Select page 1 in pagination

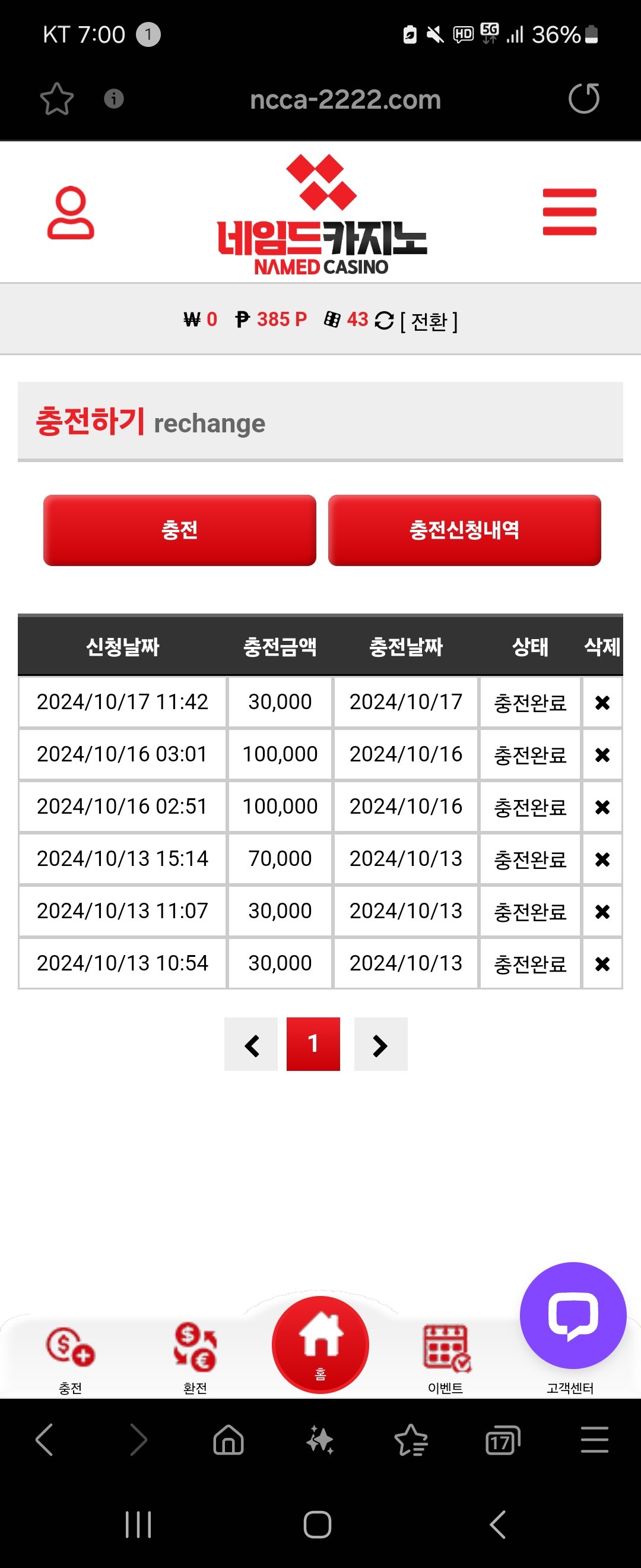[x=313, y=1045]
